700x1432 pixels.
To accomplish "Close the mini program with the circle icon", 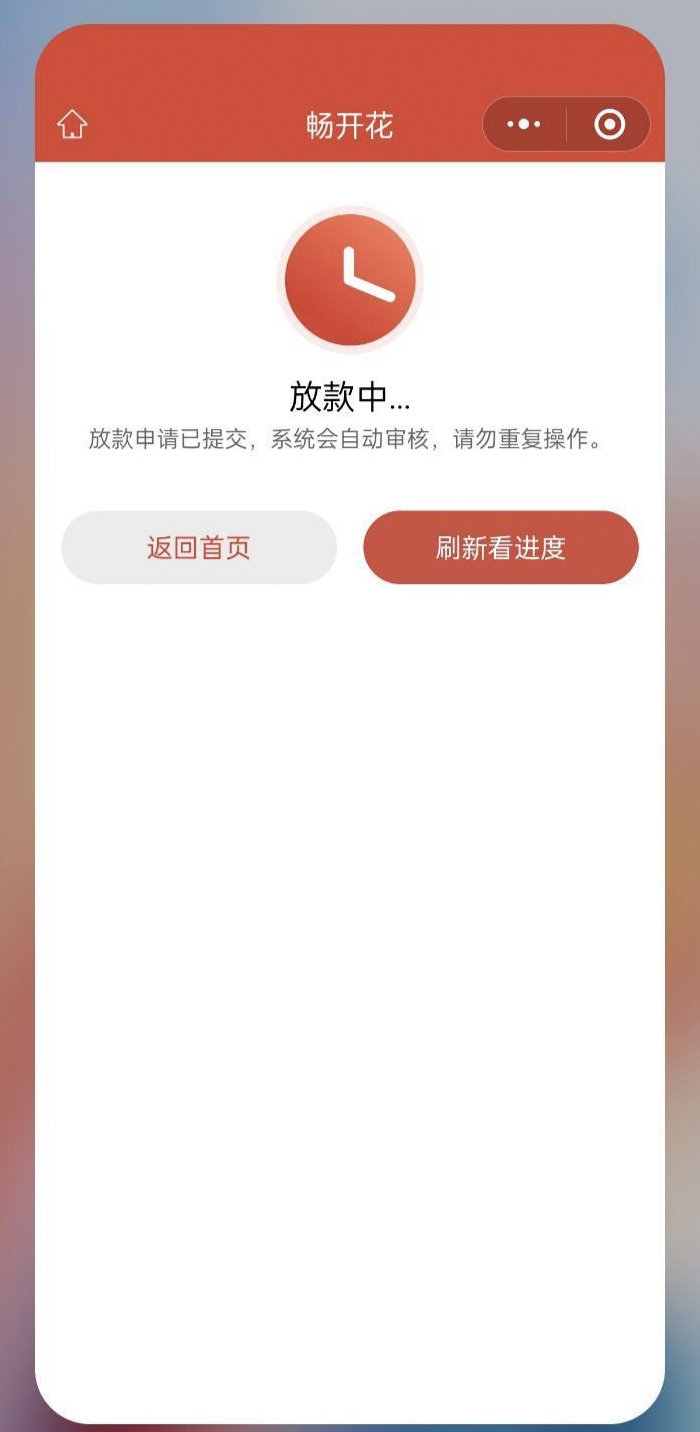I will pyautogui.click(x=609, y=124).
